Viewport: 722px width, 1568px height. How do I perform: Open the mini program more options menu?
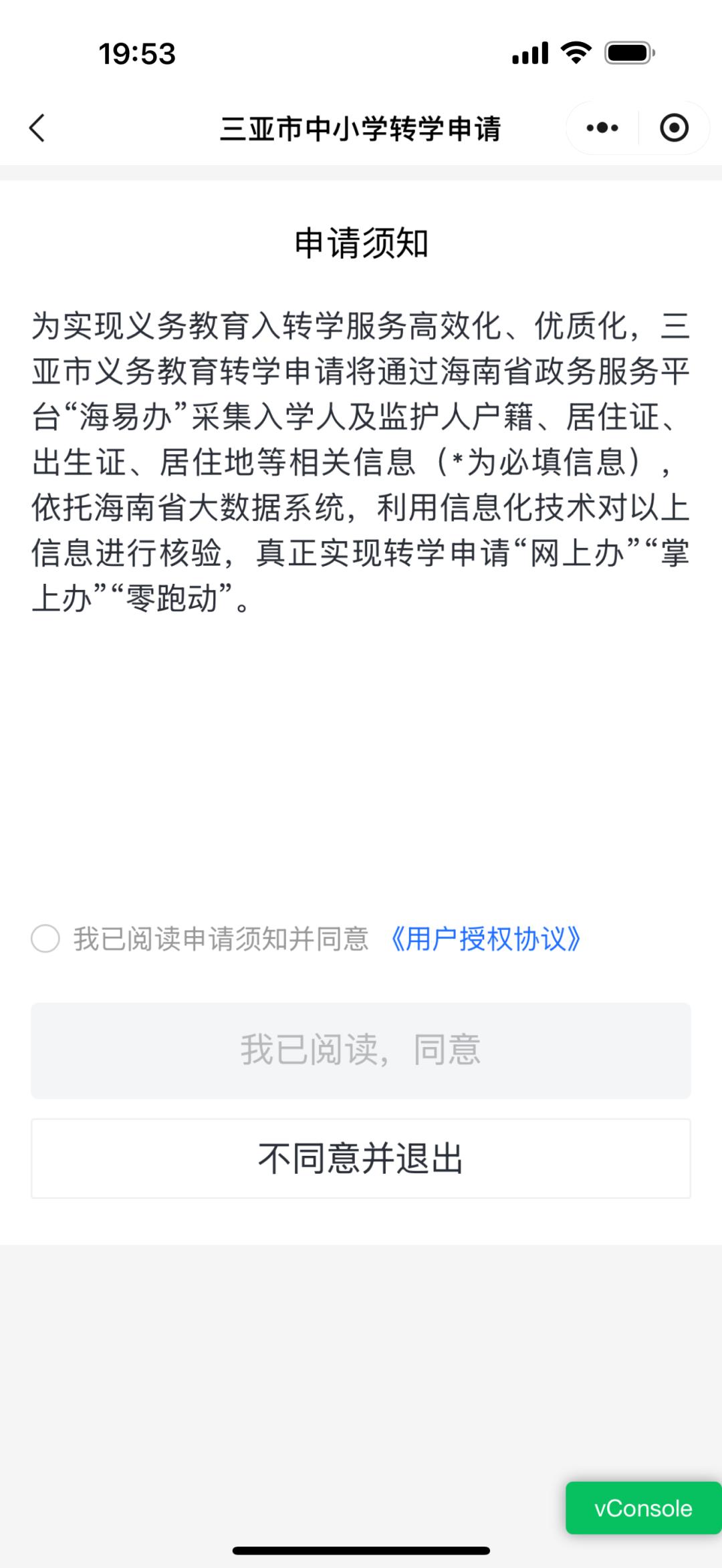602,128
